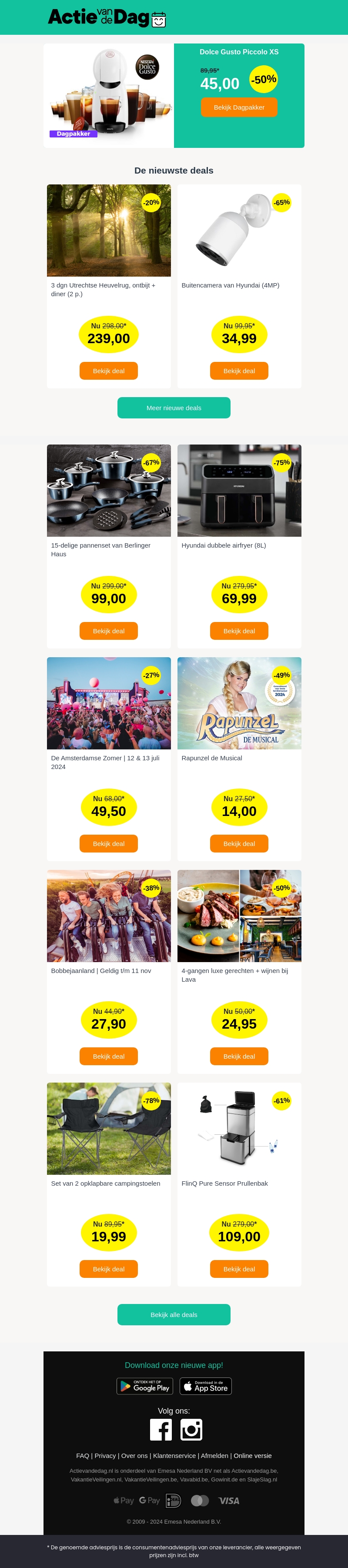Screen dimensions: 348x1568
Task: Open Bekijk deal for Utrechtse Heuvelrug
Action: 109,371
